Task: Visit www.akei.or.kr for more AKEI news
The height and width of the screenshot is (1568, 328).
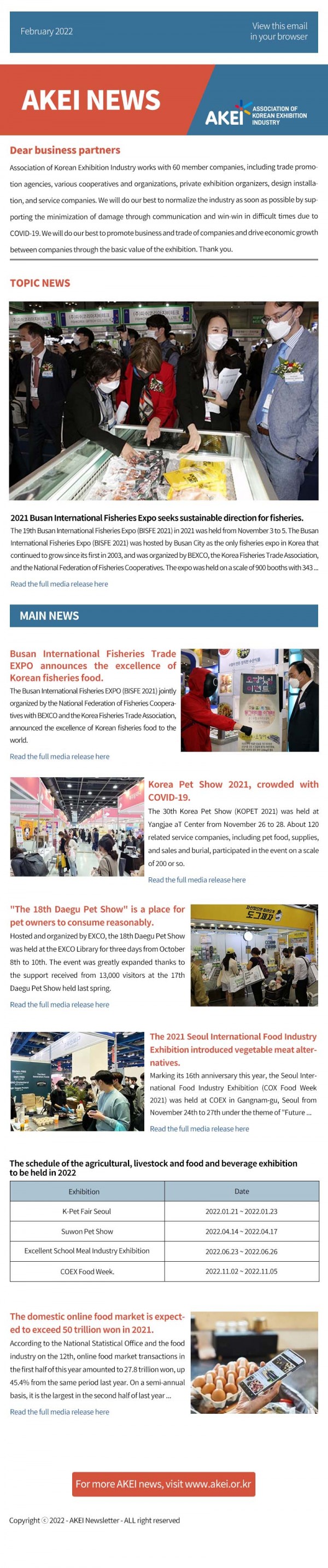Action: 163,1484
